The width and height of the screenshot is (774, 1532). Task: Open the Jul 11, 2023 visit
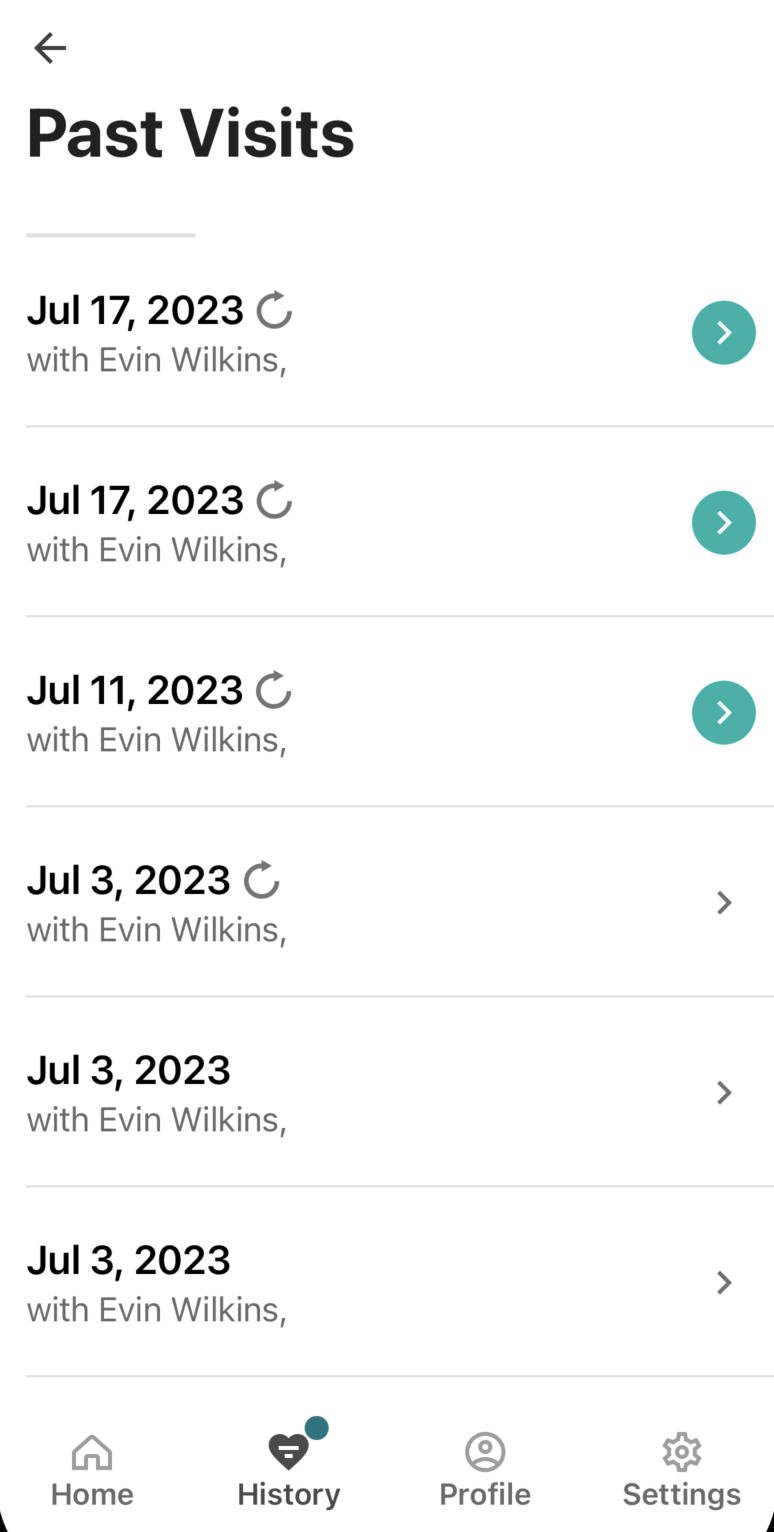tap(400, 712)
